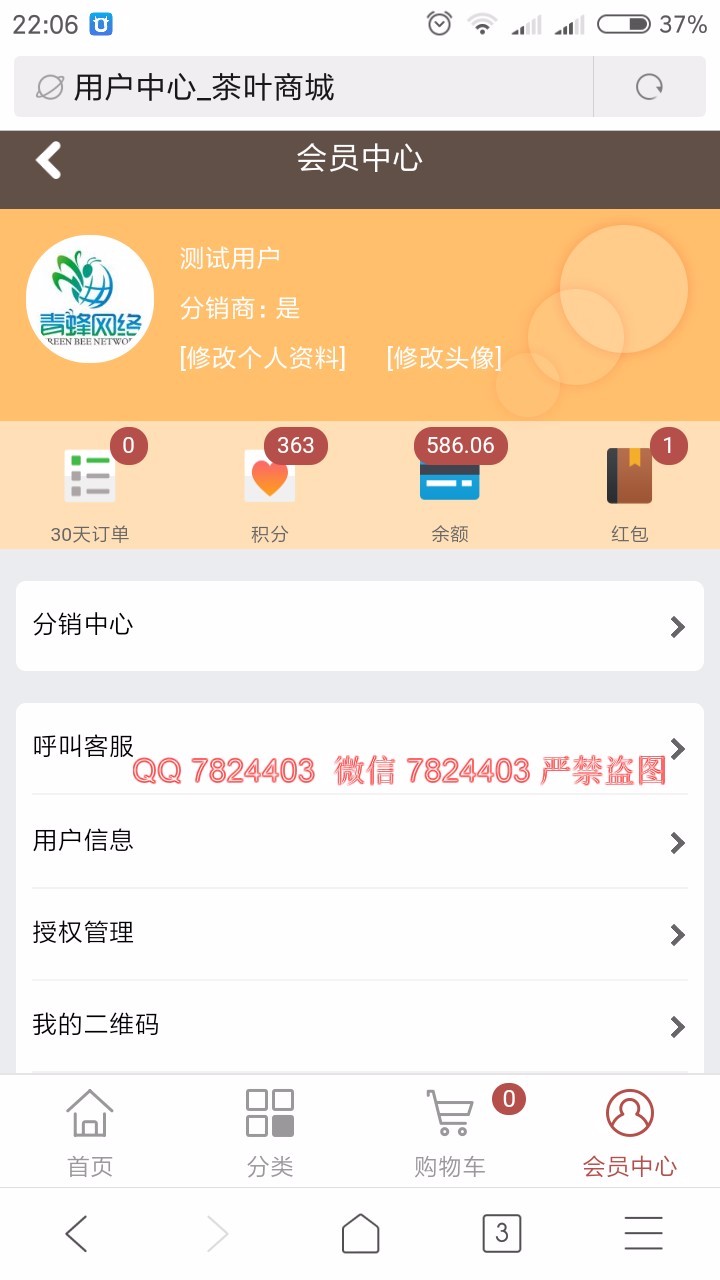The width and height of the screenshot is (720, 1280).
Task: Tap the 积分 points heart icon
Action: click(x=268, y=476)
